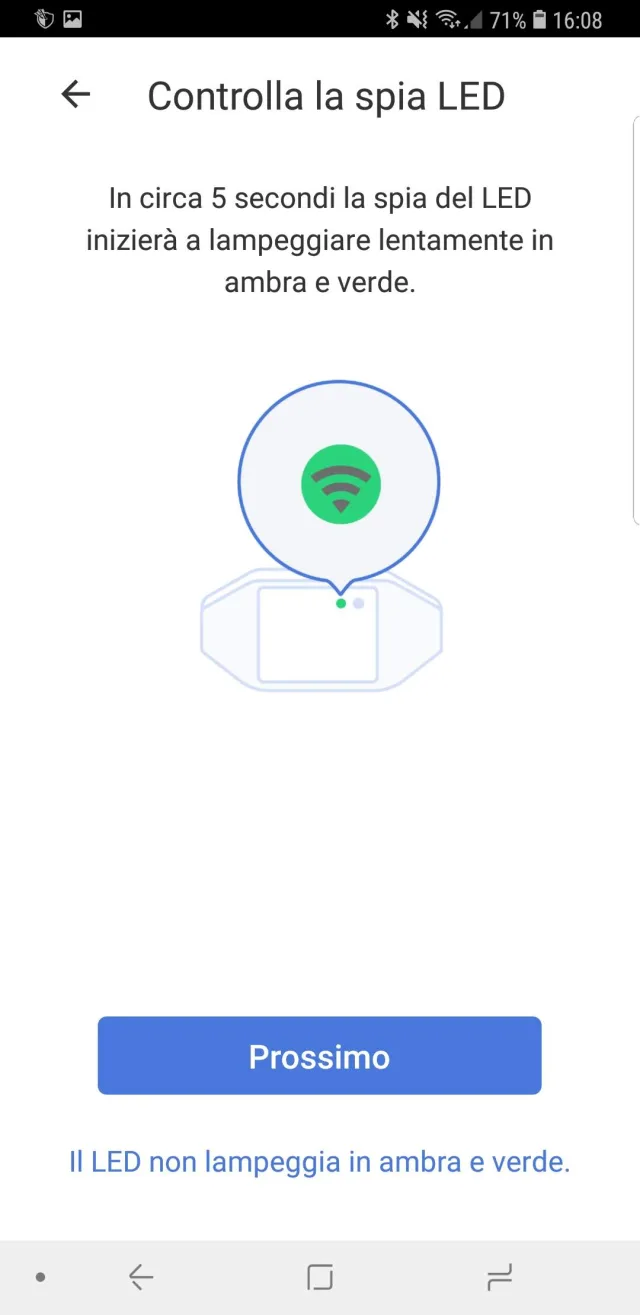Tap the blue Prossimo button

[319, 1056]
